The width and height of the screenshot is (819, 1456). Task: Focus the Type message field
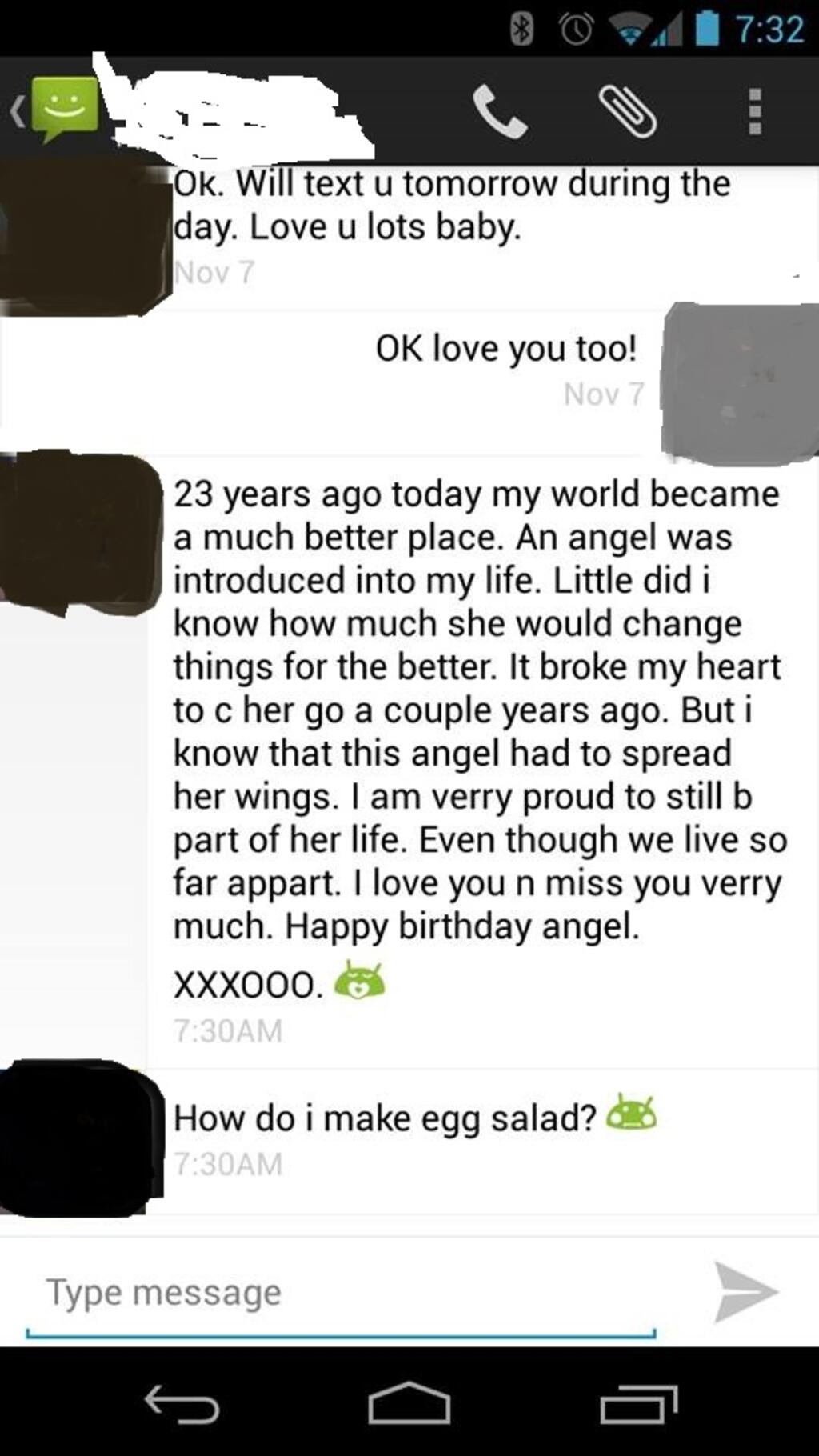340,1294
